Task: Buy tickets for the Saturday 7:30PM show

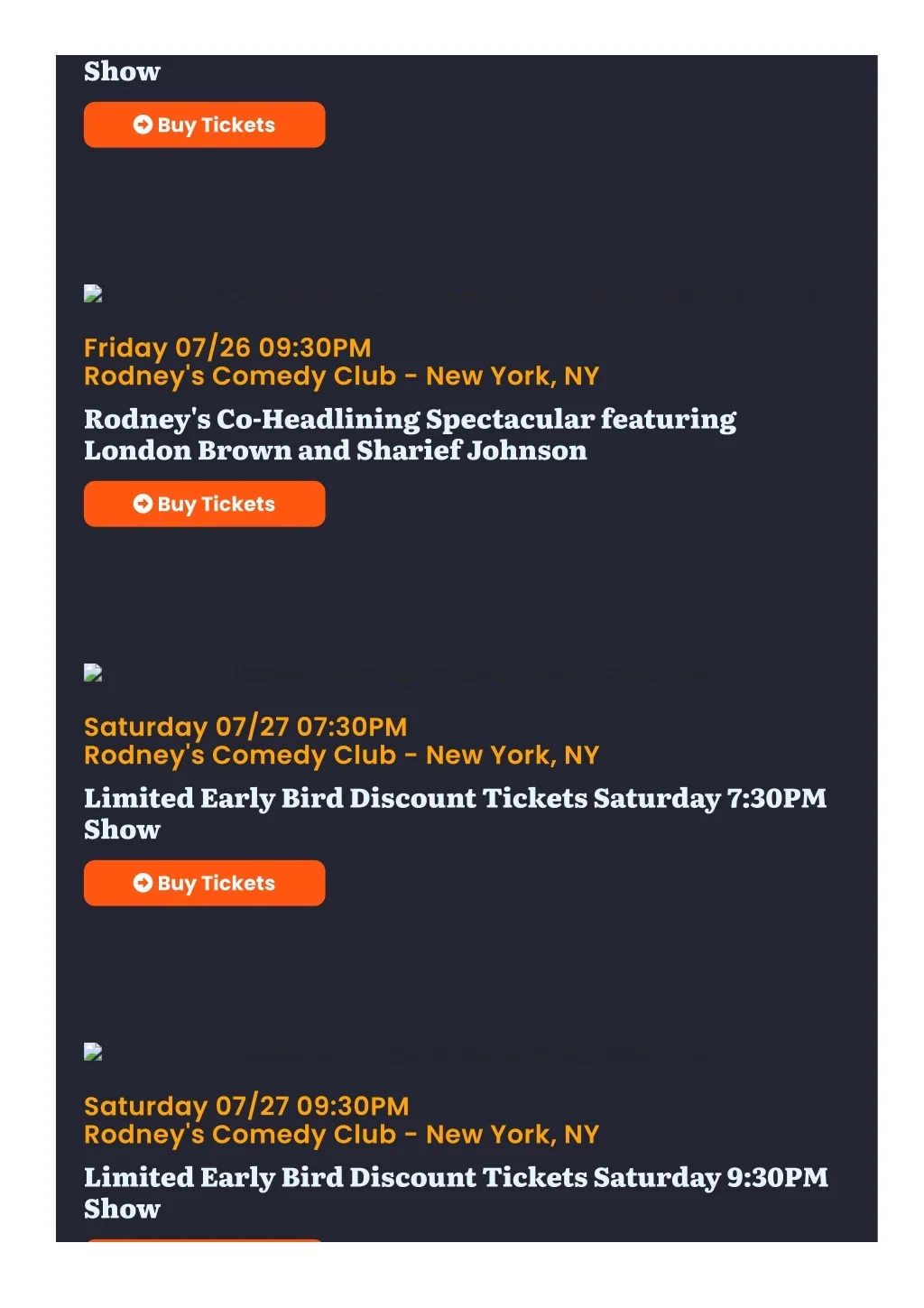Action: coord(204,883)
